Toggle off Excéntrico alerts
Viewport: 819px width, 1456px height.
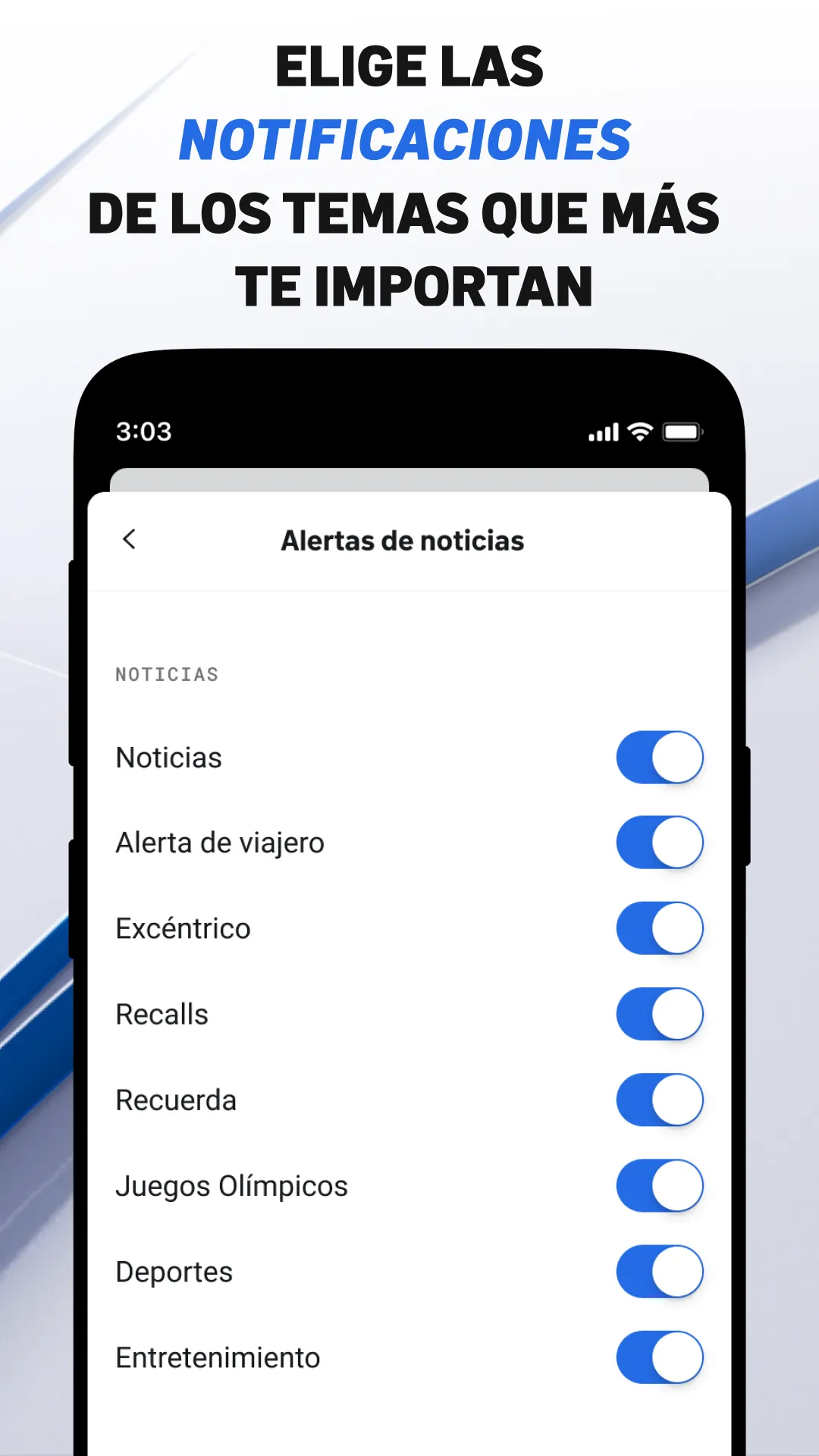click(x=659, y=927)
